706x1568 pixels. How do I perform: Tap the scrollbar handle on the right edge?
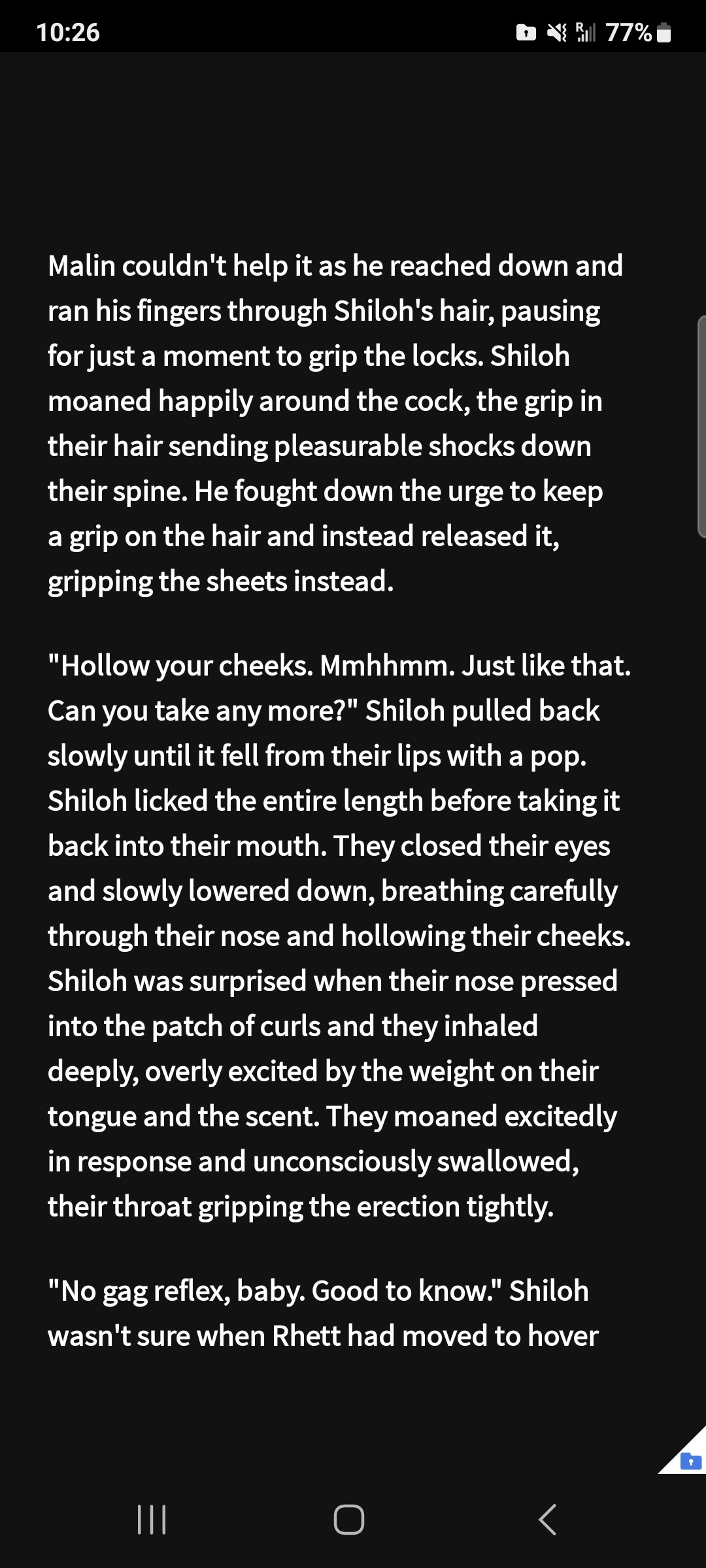coord(701,427)
